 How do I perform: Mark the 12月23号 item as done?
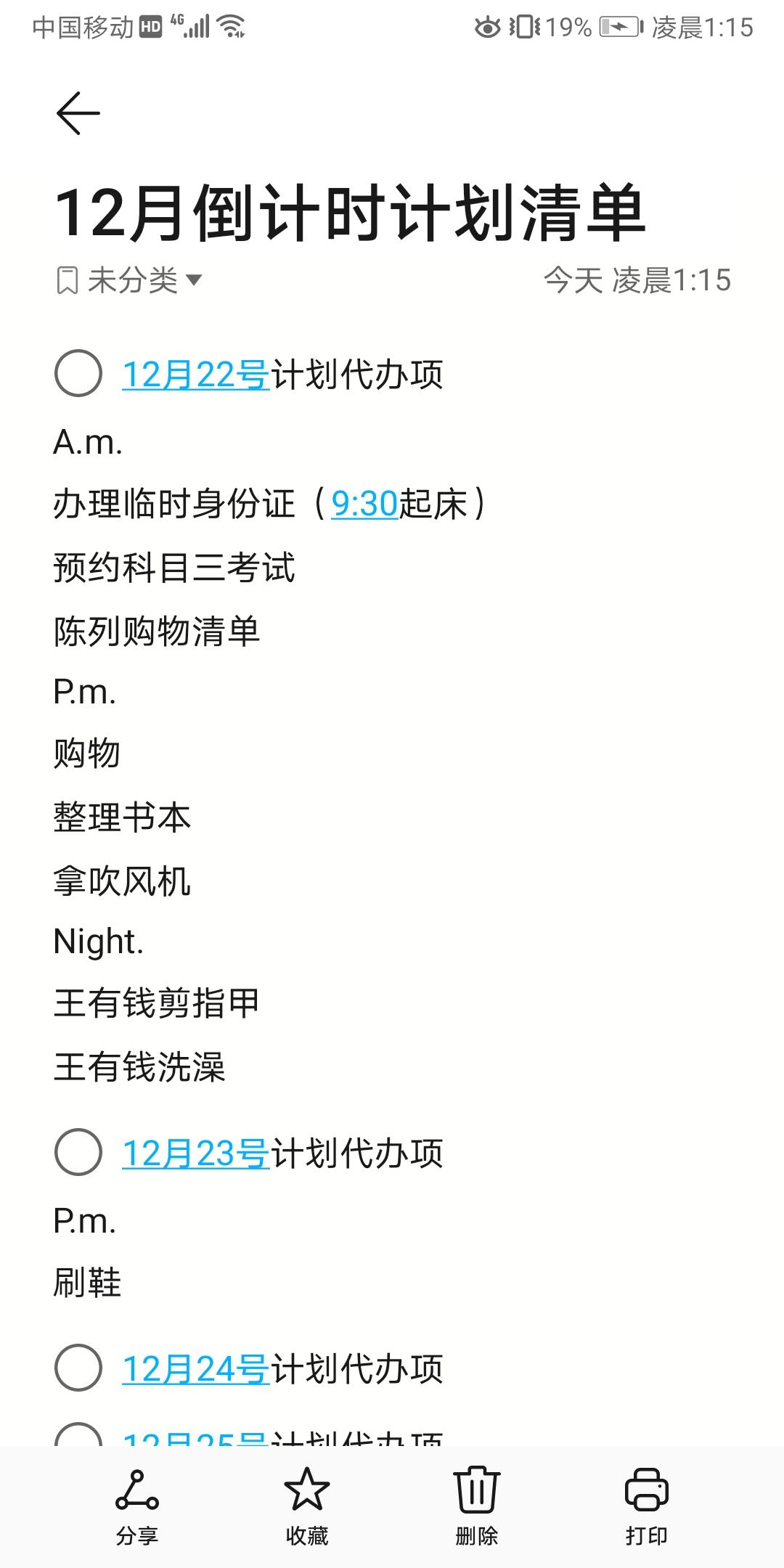[x=78, y=1152]
